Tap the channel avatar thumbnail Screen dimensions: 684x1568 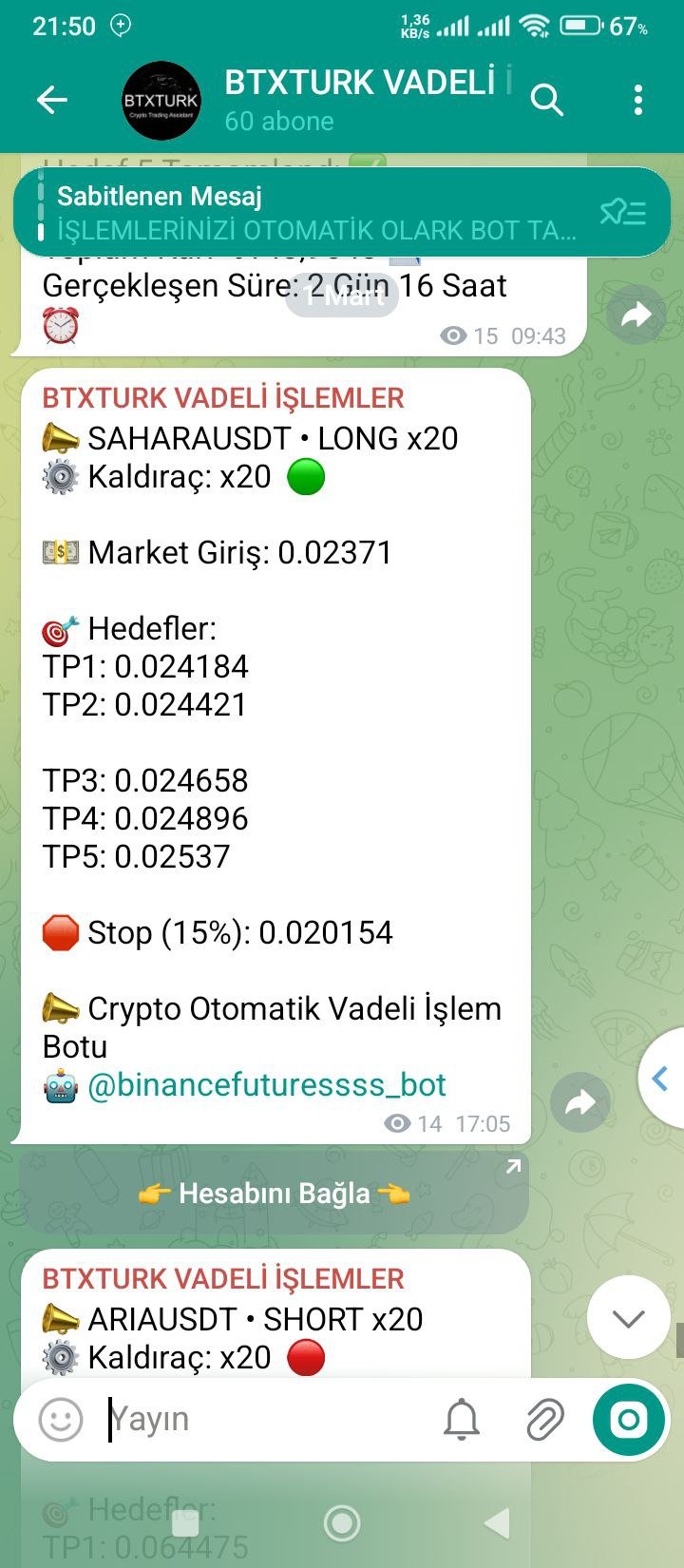pos(161,99)
